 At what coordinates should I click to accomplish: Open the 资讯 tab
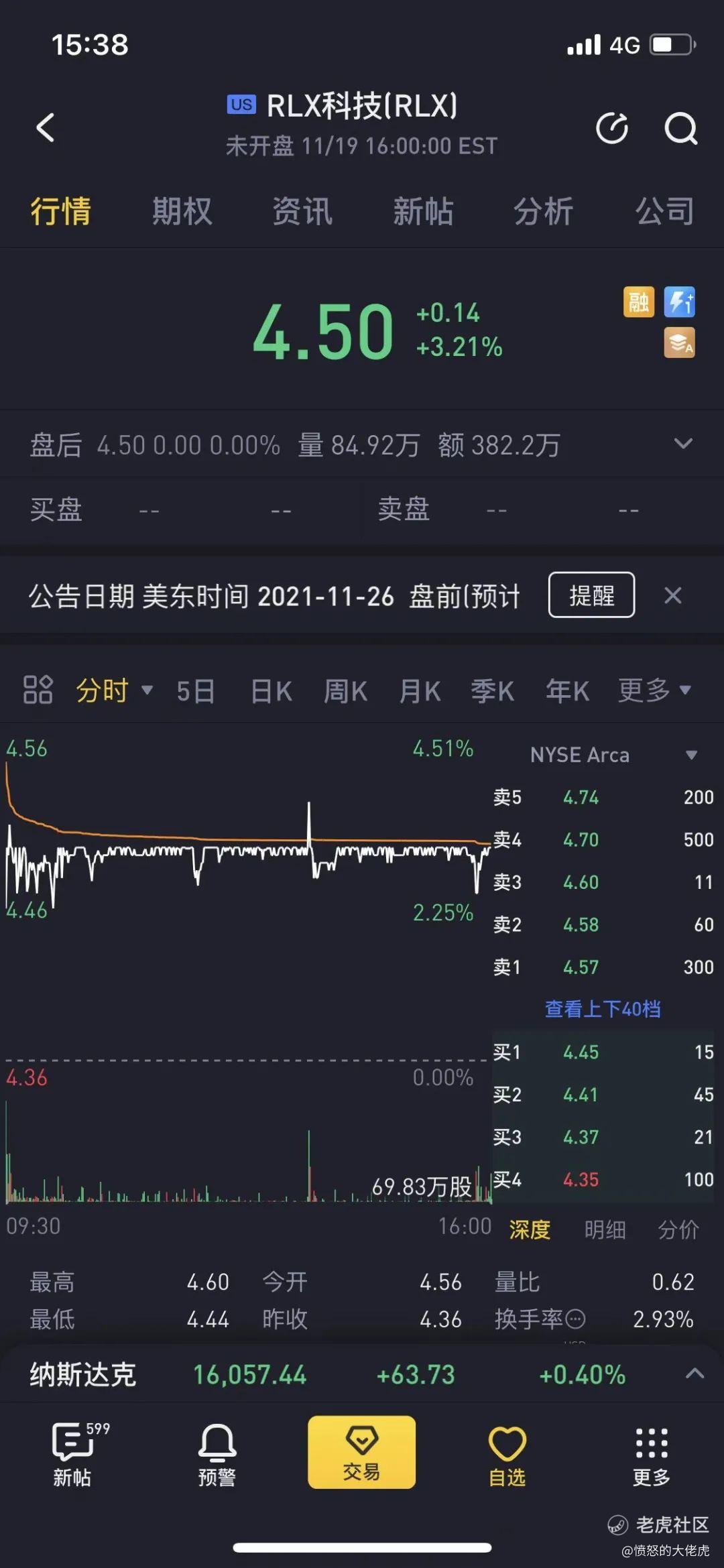click(302, 211)
